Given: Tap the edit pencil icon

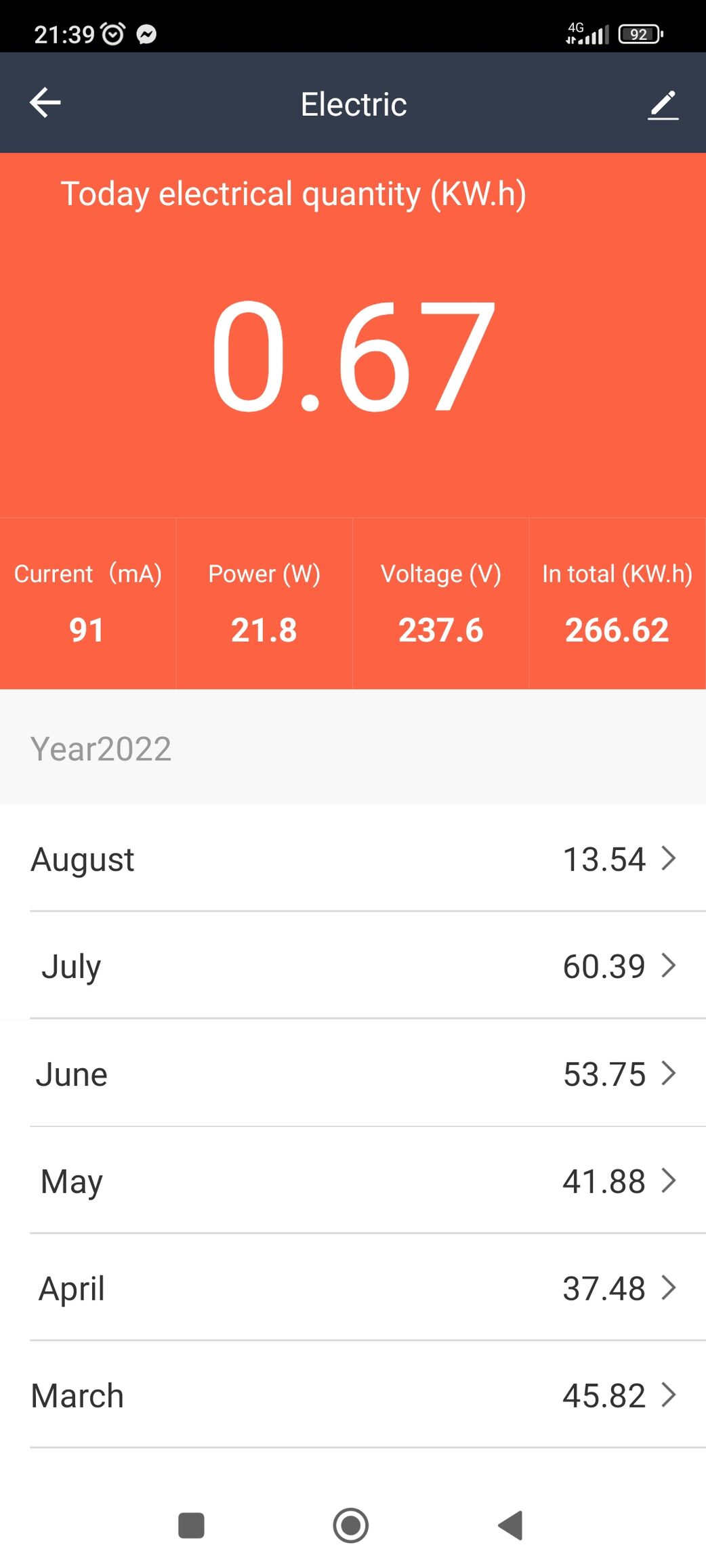Looking at the screenshot, I should coord(663,105).
